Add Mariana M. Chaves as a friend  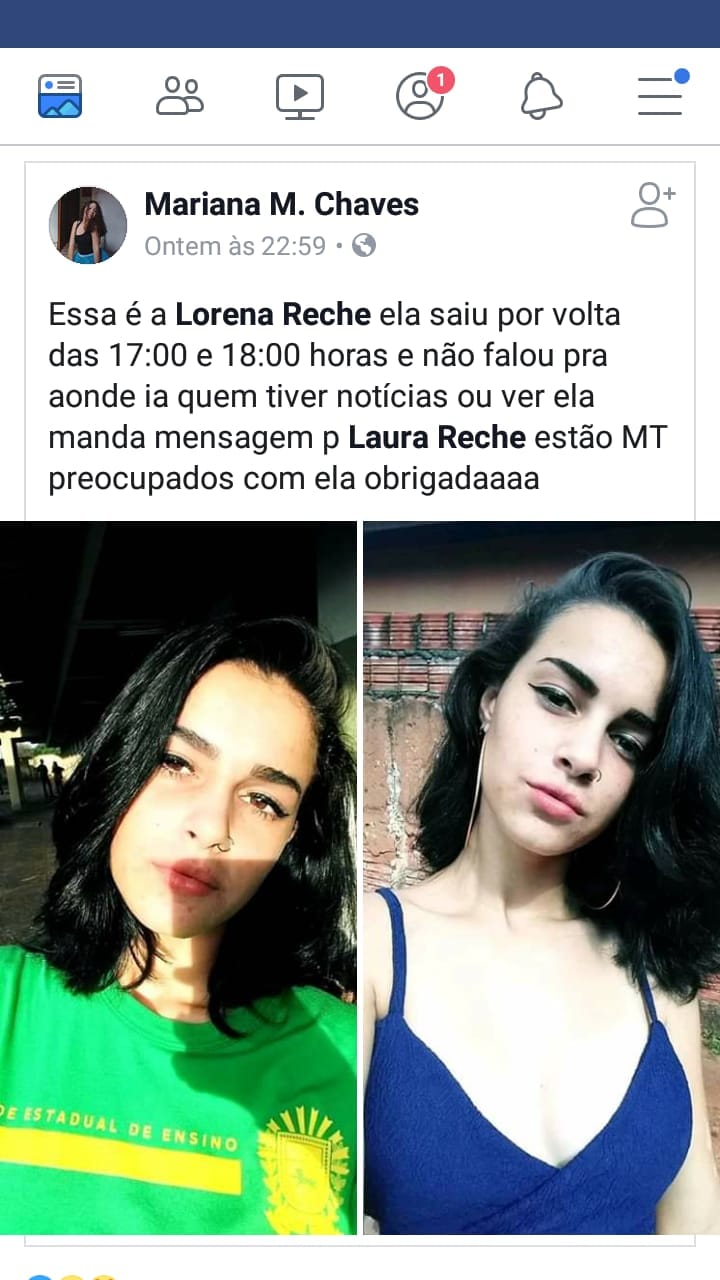(653, 205)
